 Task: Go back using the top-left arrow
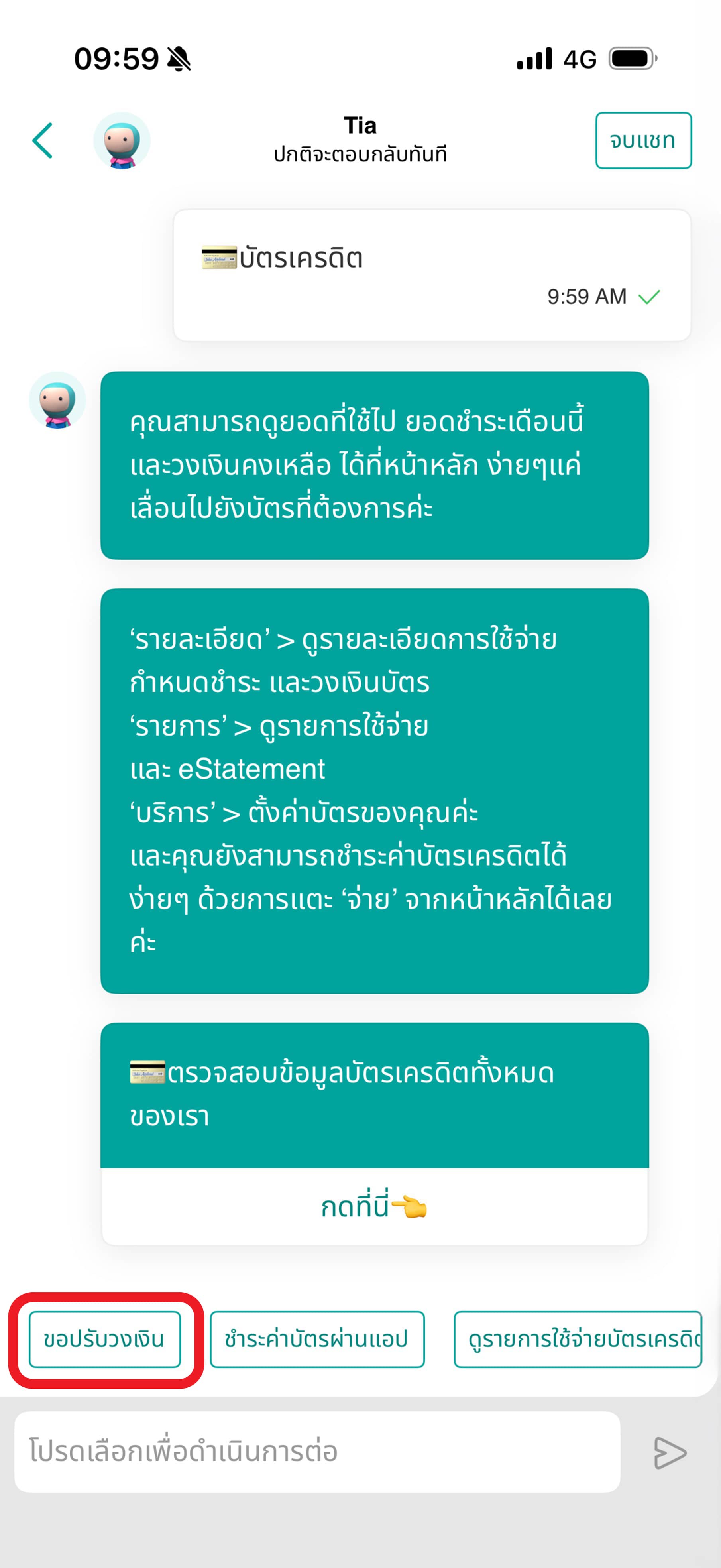(43, 141)
